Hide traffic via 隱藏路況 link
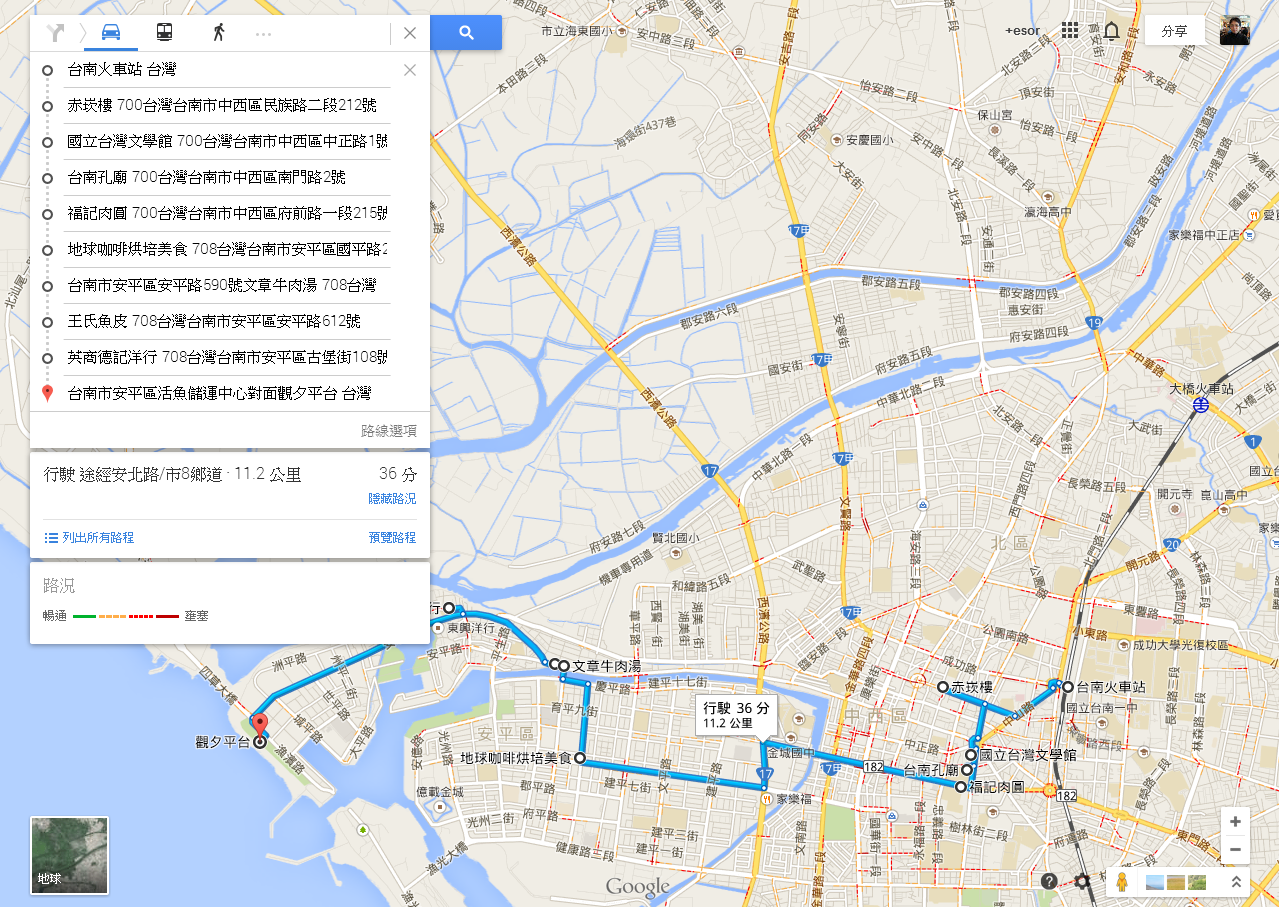Image resolution: width=1279 pixels, height=907 pixels. pyautogui.click(x=392, y=498)
